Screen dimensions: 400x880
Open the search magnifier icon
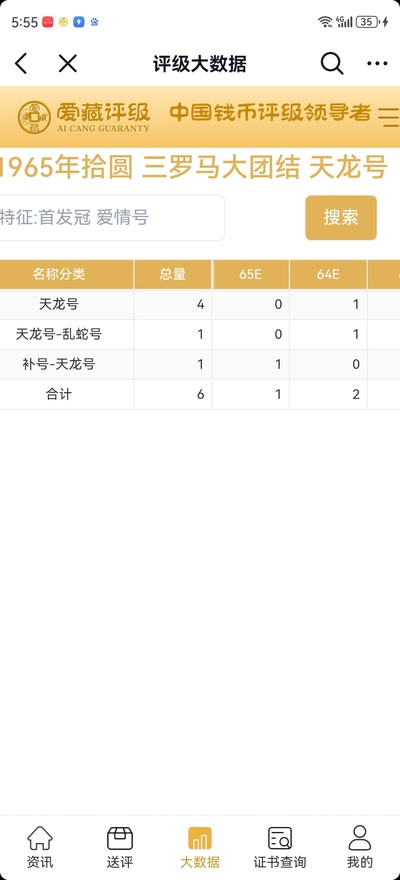[332, 64]
